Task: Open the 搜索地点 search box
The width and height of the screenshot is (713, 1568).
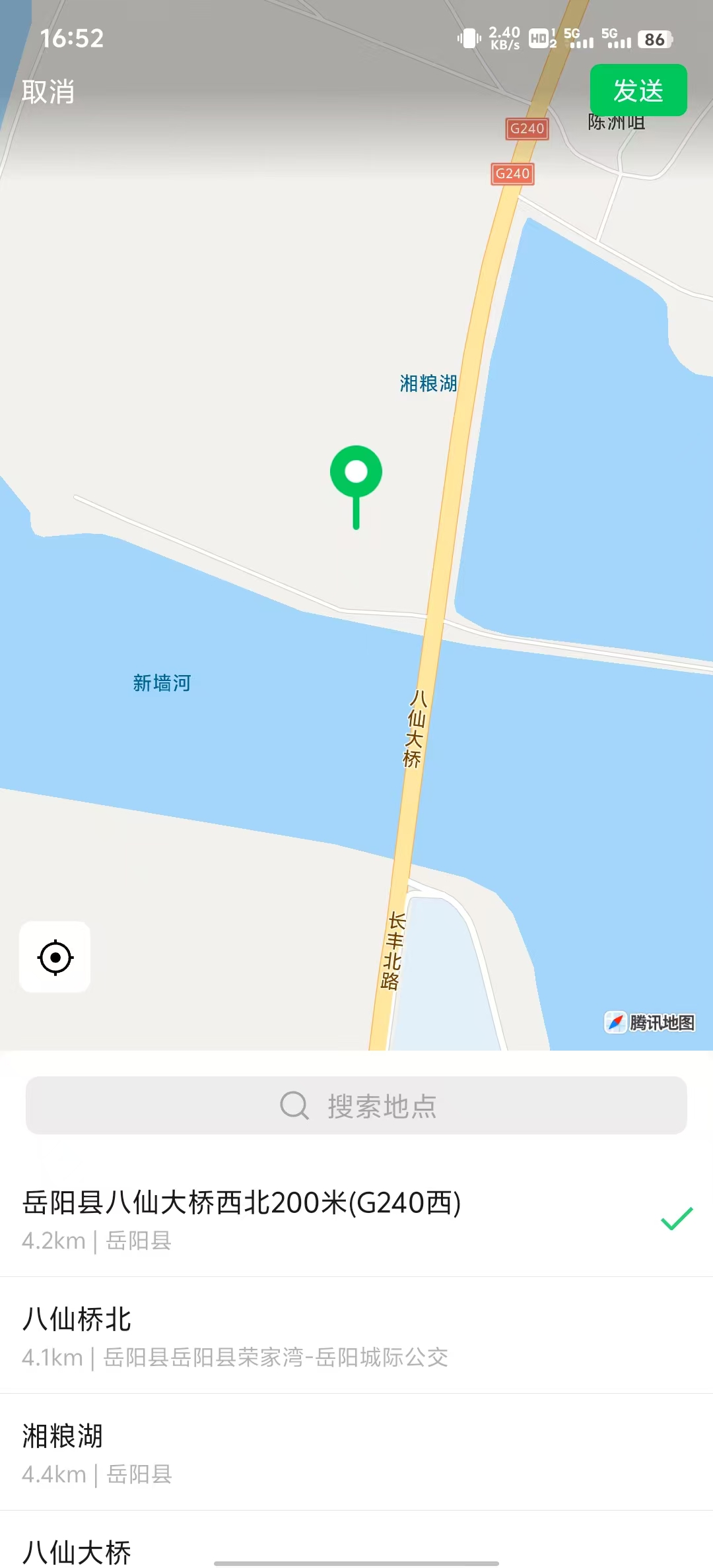Action: (x=356, y=1105)
